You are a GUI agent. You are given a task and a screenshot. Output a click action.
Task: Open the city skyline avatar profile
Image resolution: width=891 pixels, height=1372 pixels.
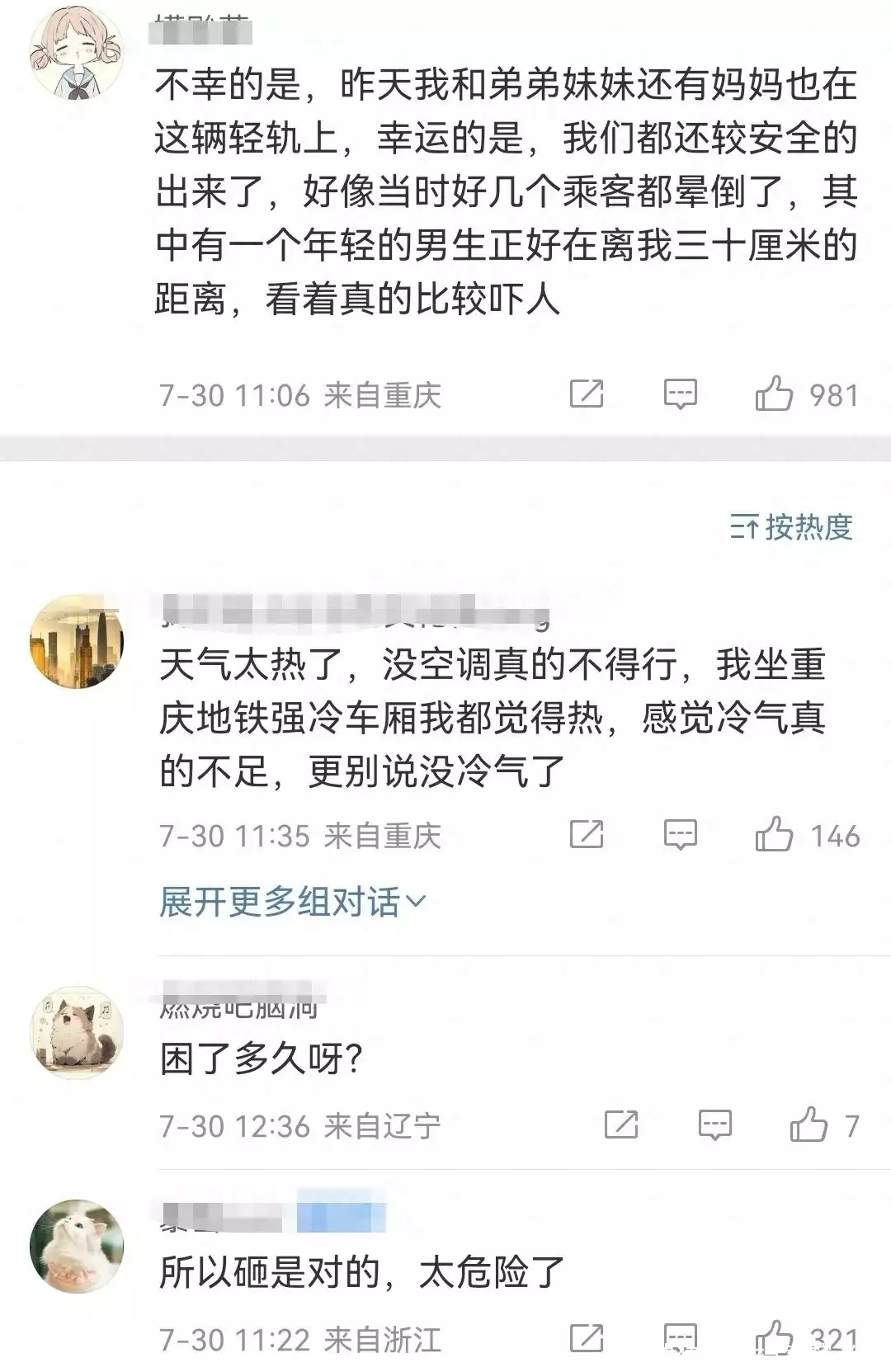[x=76, y=643]
